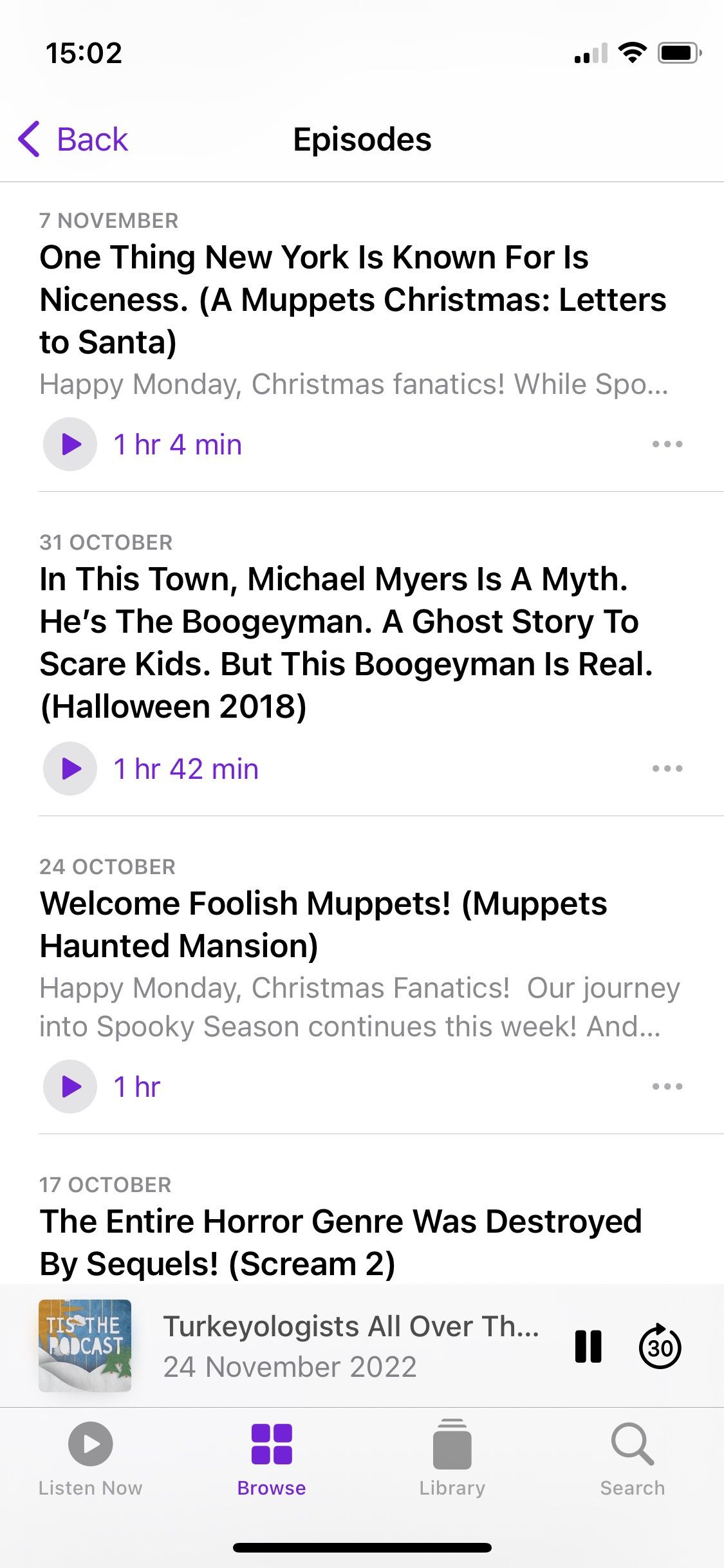
Task: Play the Muppets Christmas Letters to Santa episode
Action: pyautogui.click(x=70, y=444)
